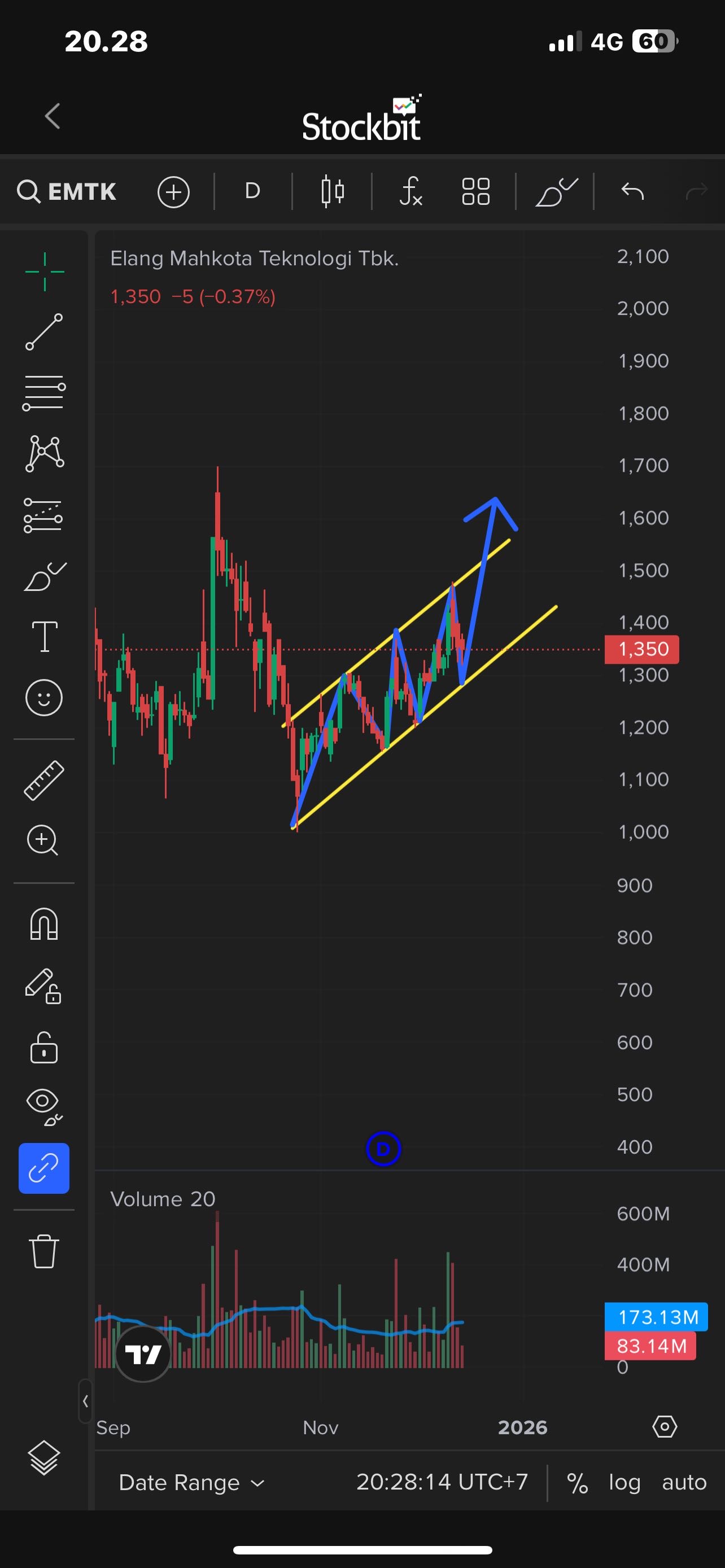Open the object tree layers
Image resolution: width=725 pixels, height=1568 pixels.
coord(44,1458)
